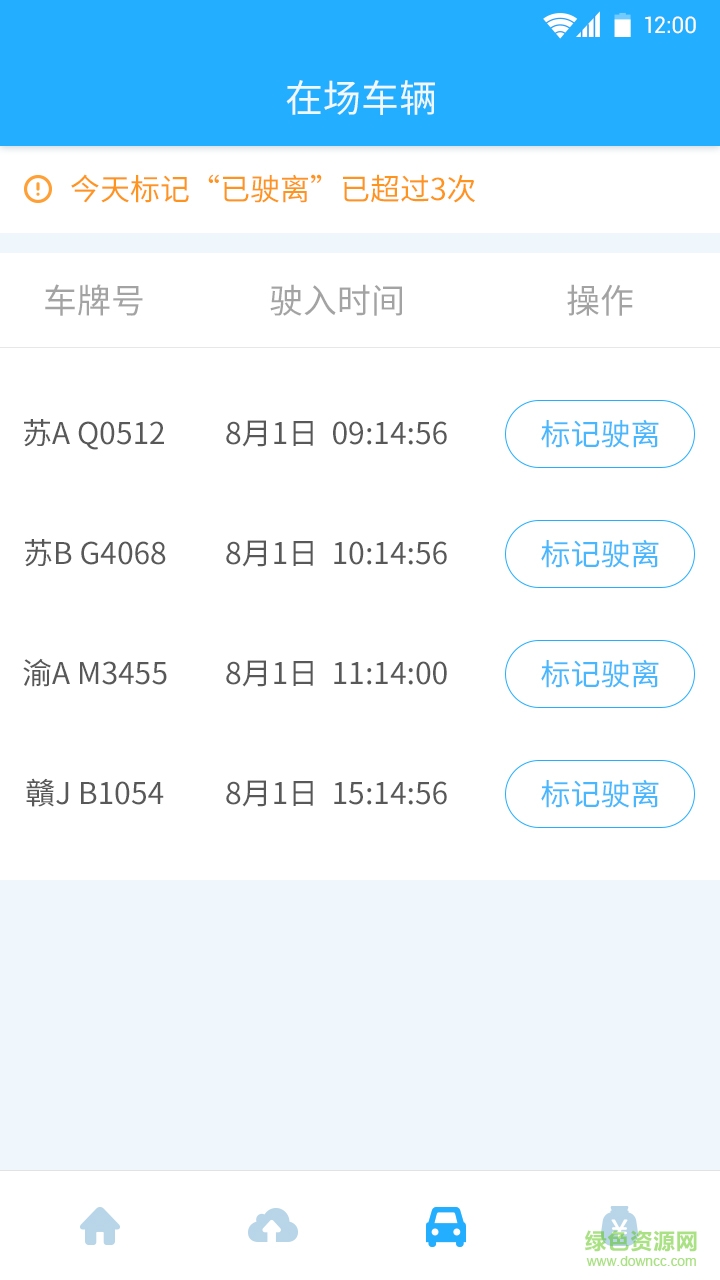Image resolution: width=720 pixels, height=1280 pixels.
Task: Select the 车牌号 column header
Action: pos(94,300)
